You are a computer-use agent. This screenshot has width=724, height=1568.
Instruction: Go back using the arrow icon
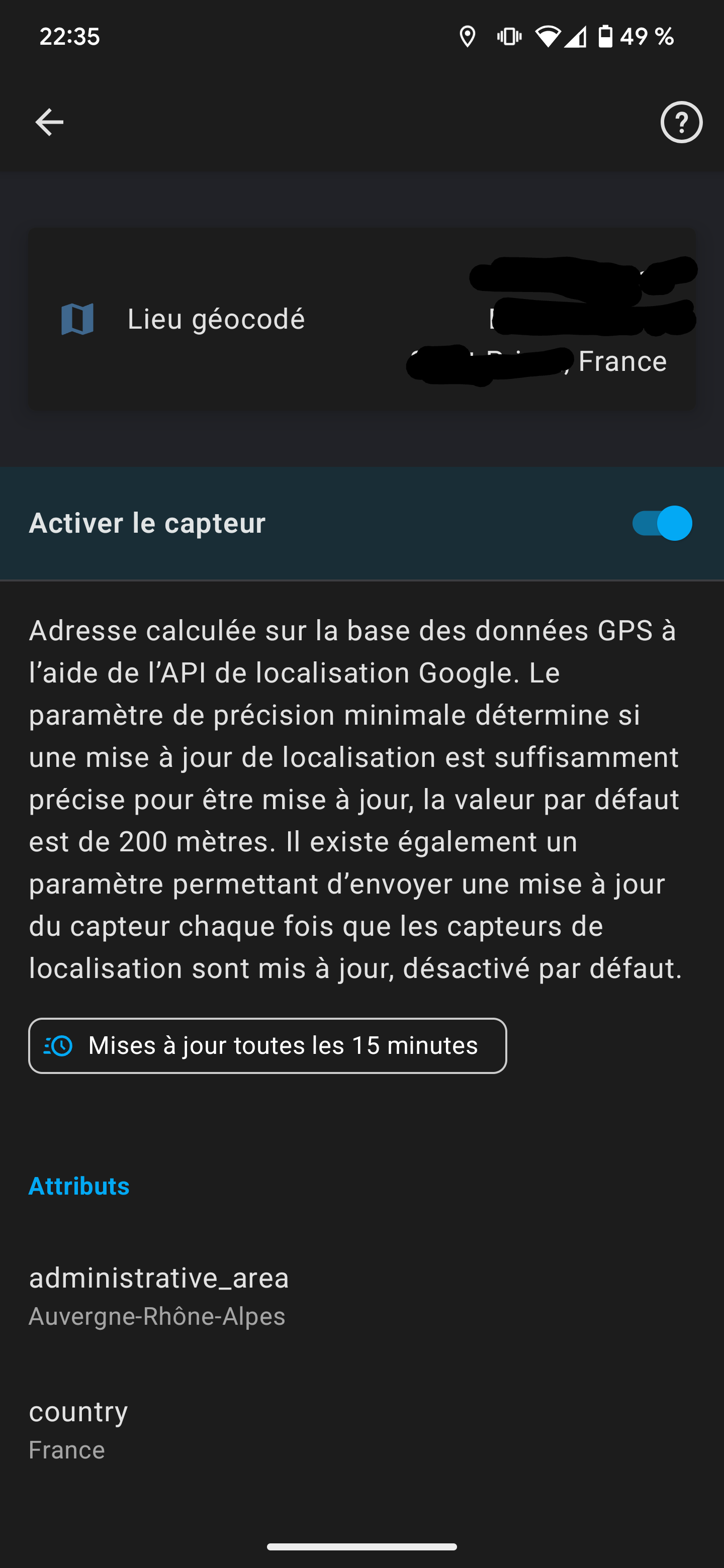[x=49, y=122]
